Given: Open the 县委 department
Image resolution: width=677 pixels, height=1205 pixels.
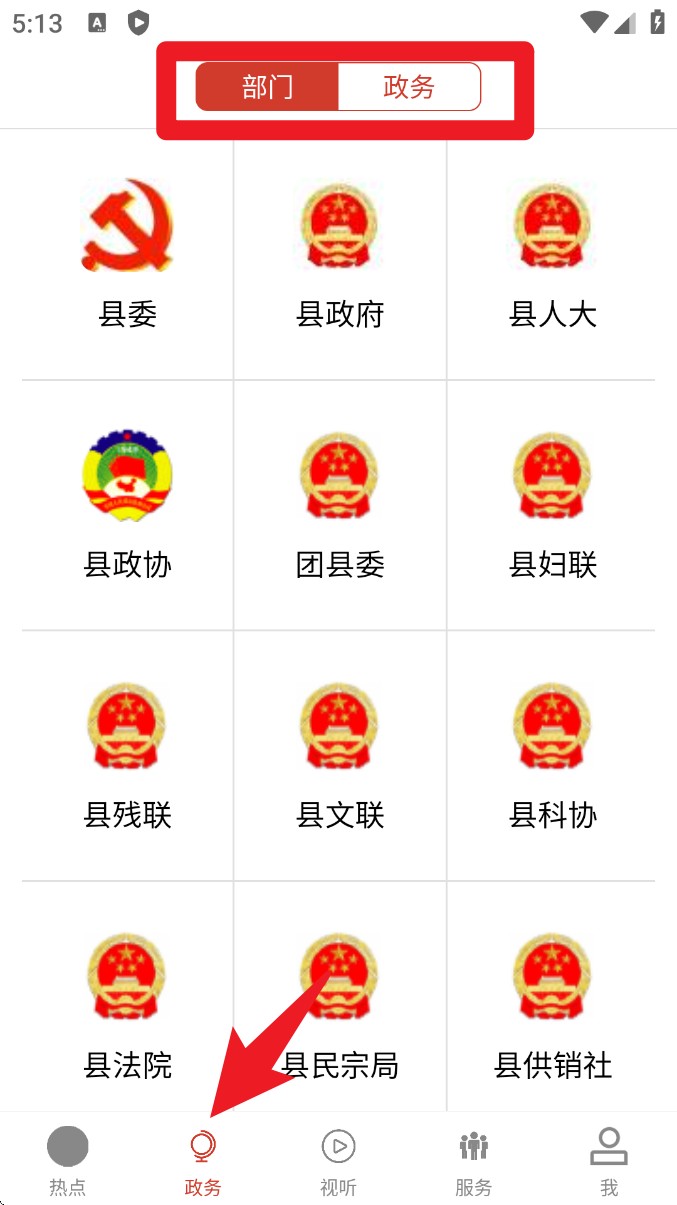Looking at the screenshot, I should 127,255.
